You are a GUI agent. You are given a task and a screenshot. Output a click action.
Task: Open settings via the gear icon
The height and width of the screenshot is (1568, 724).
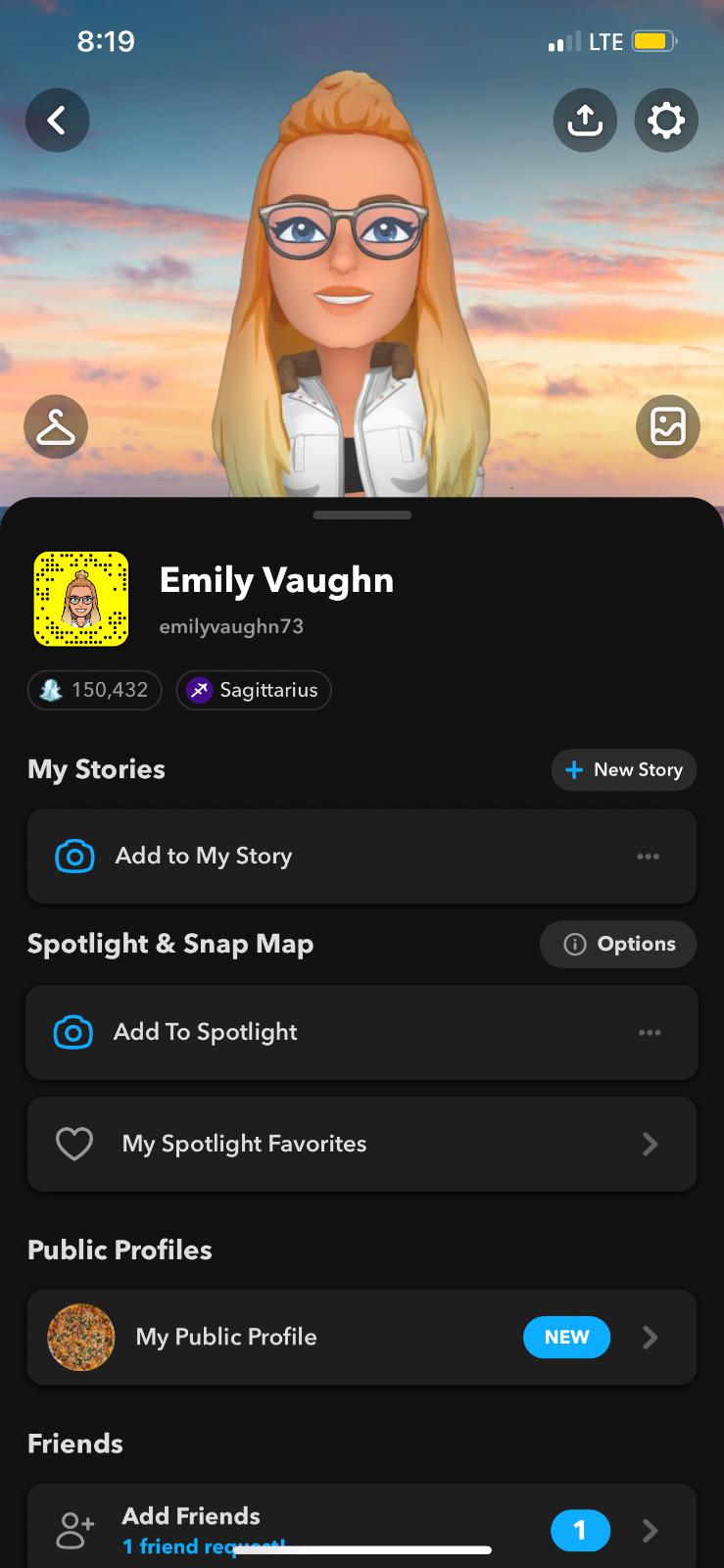click(x=666, y=121)
